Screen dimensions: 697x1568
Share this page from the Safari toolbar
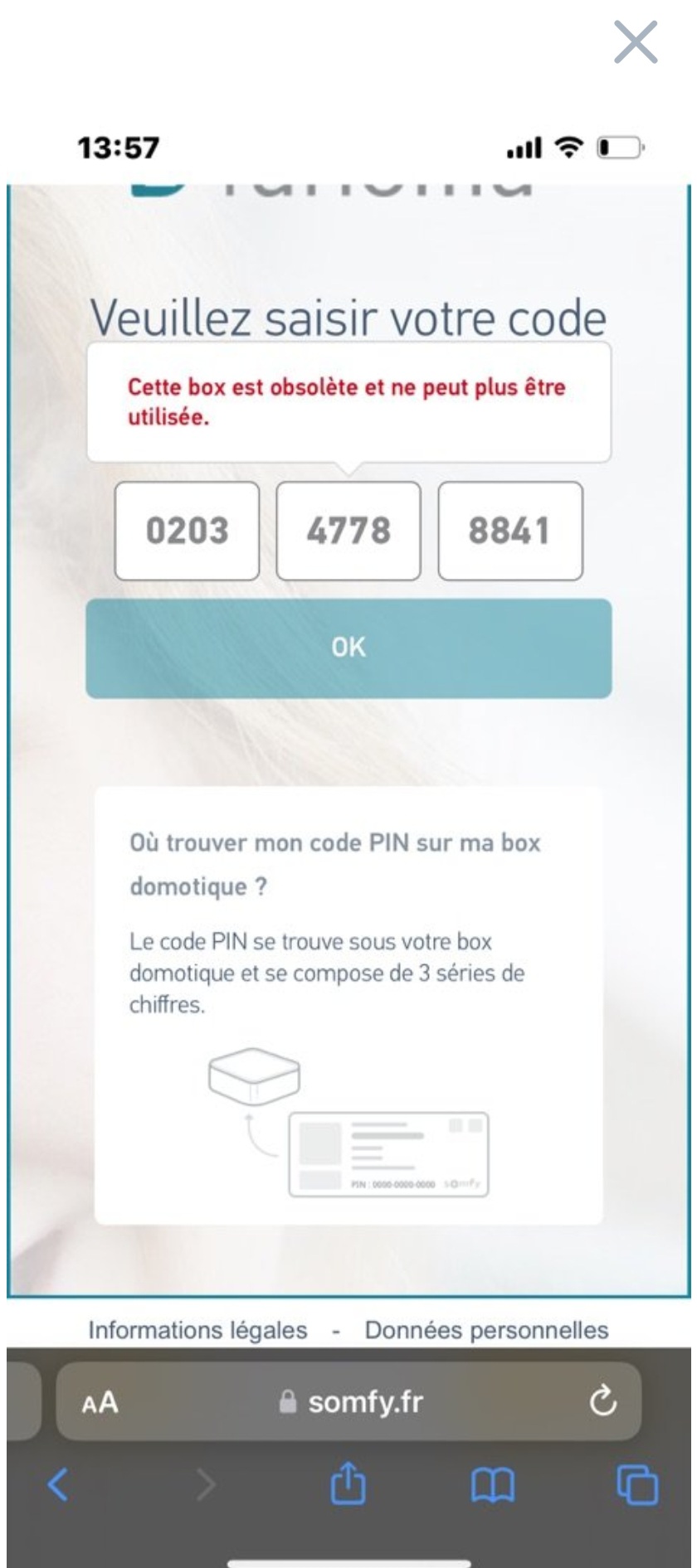tap(348, 1483)
